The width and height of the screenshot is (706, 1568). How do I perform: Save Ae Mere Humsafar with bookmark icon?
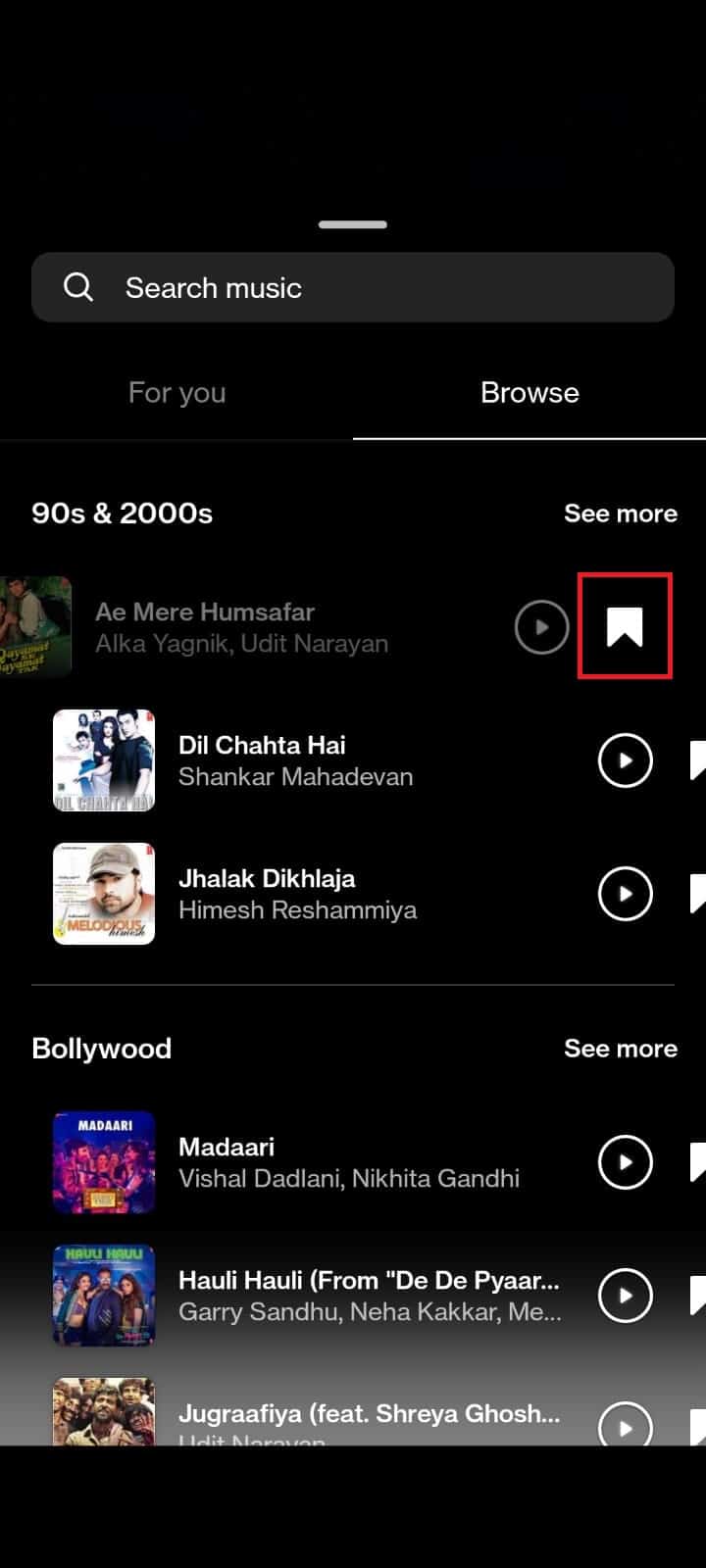coord(625,626)
